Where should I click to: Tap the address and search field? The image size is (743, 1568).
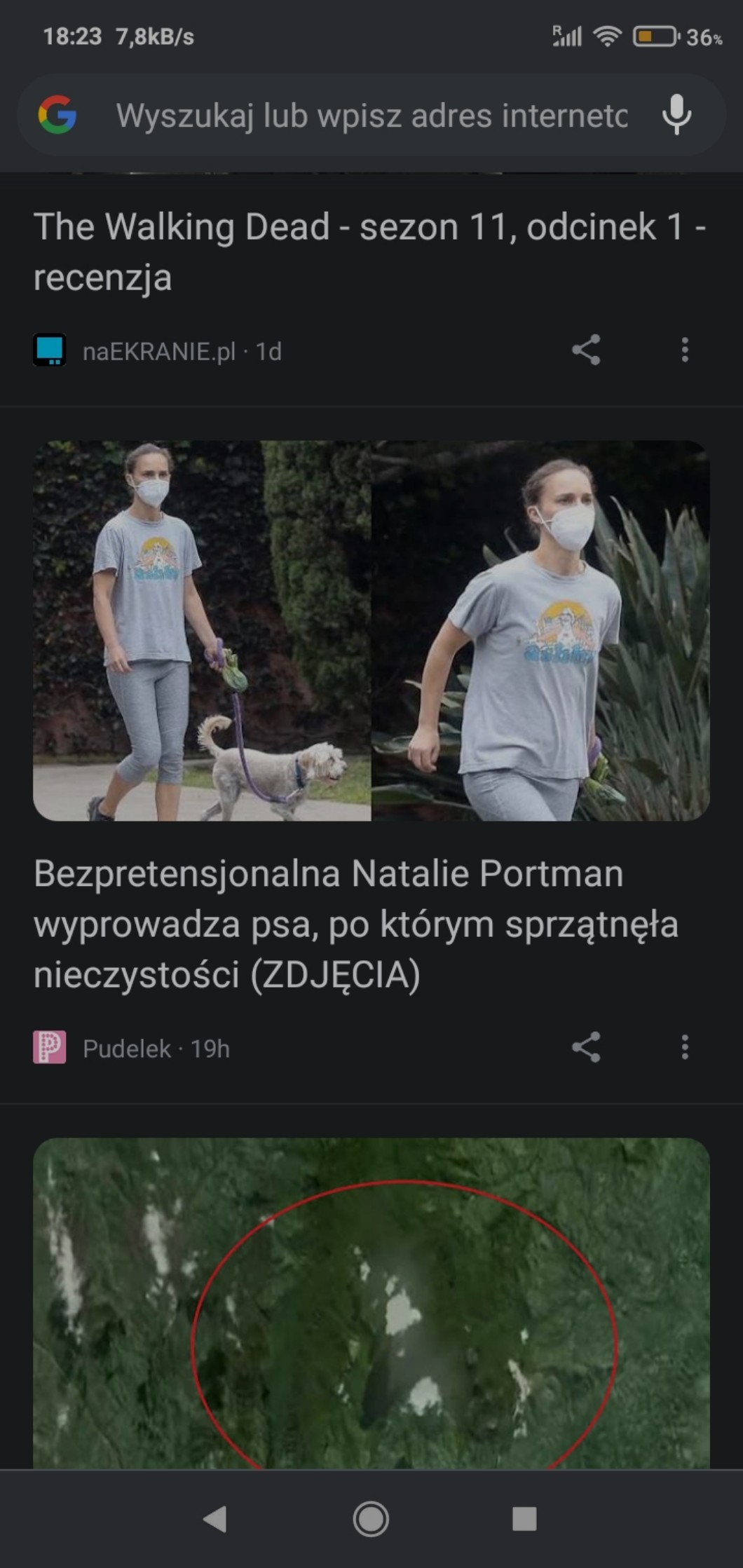coord(371,116)
